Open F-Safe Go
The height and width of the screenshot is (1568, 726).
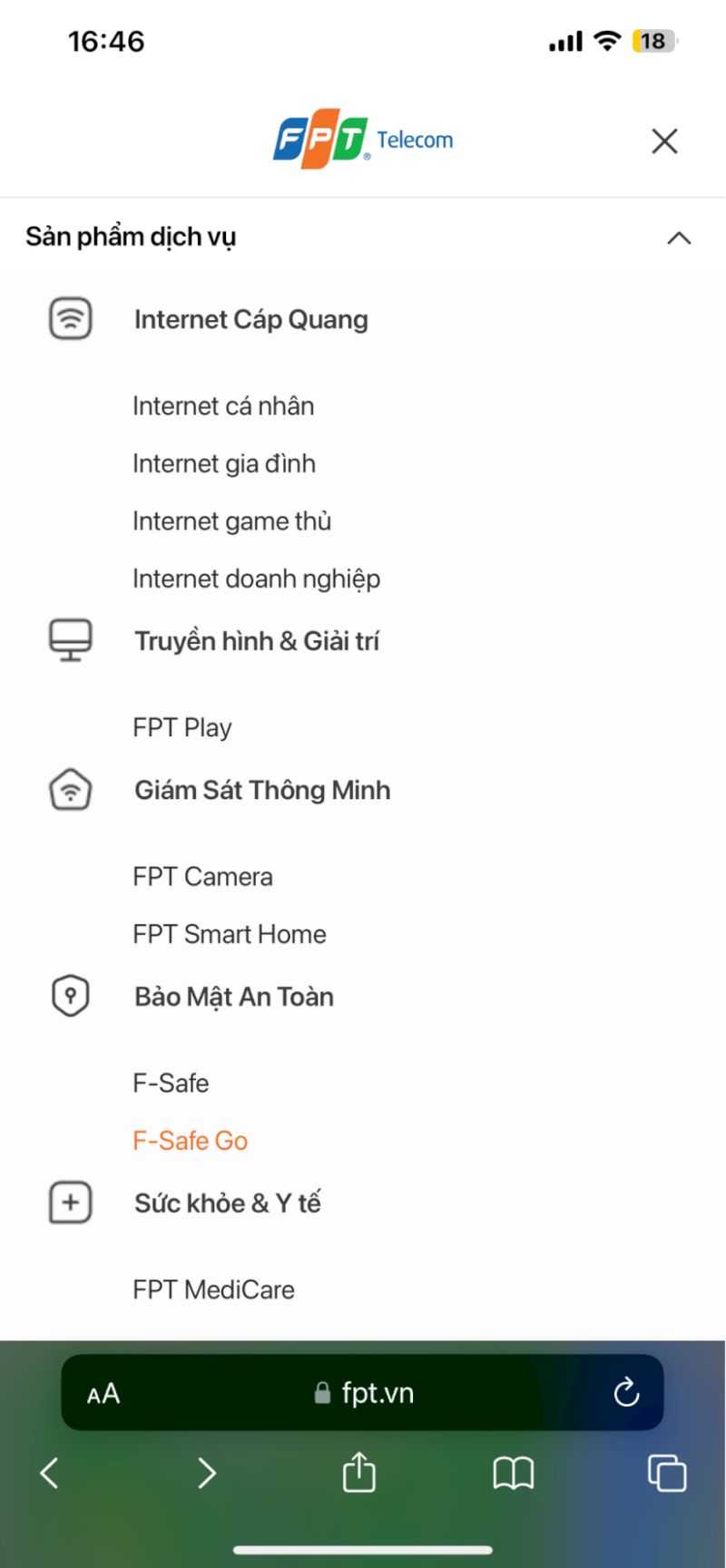191,1141
